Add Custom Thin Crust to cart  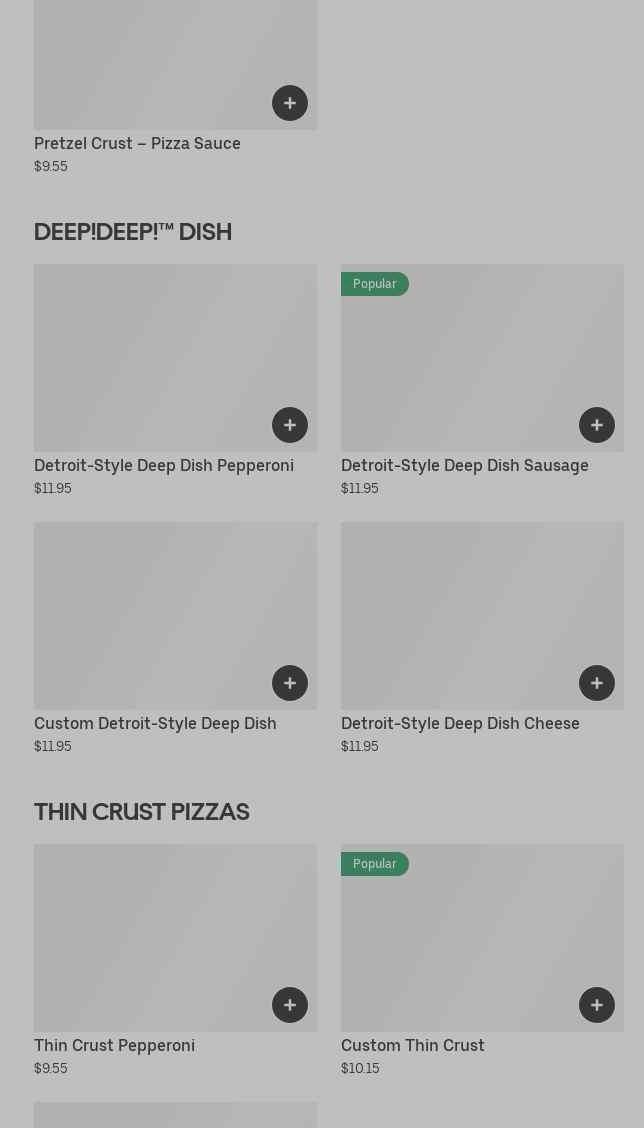coord(597,1005)
